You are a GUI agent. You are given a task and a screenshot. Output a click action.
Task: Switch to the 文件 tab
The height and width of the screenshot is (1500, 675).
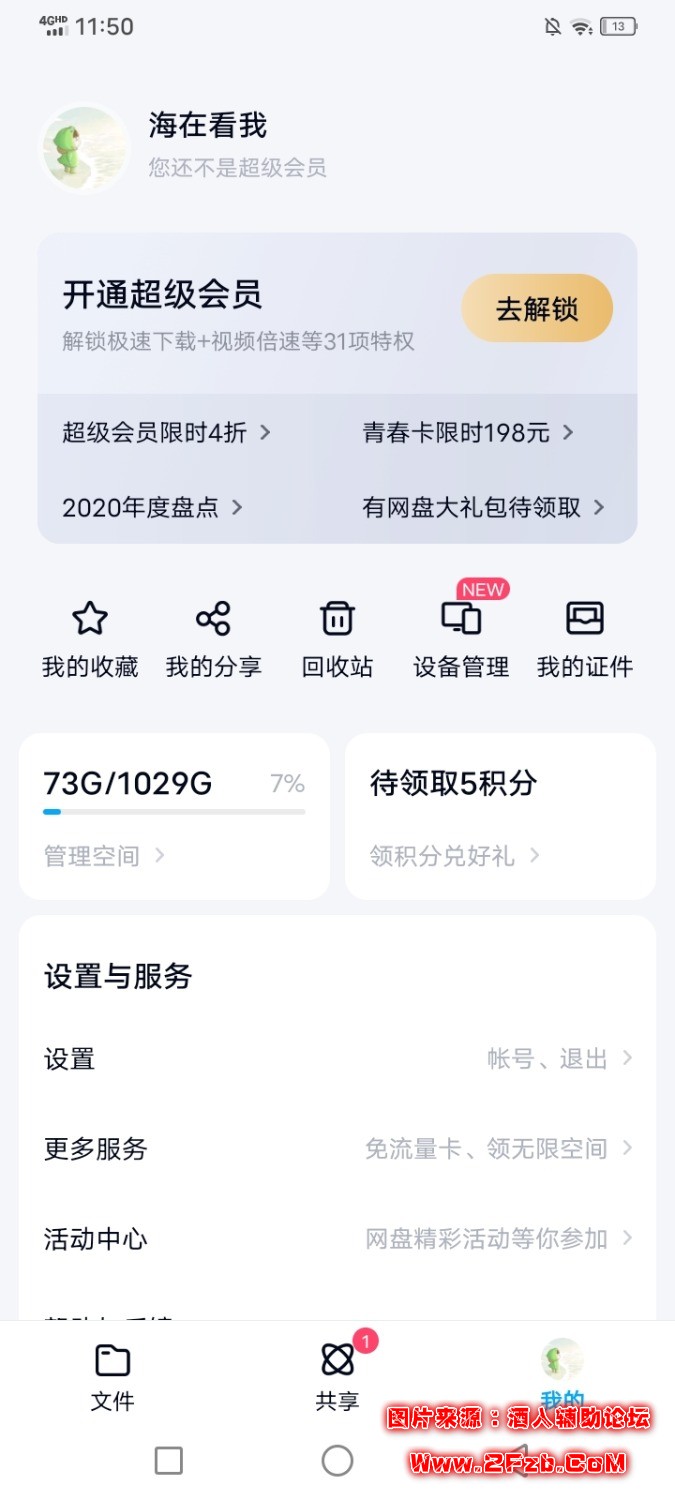[x=112, y=1378]
